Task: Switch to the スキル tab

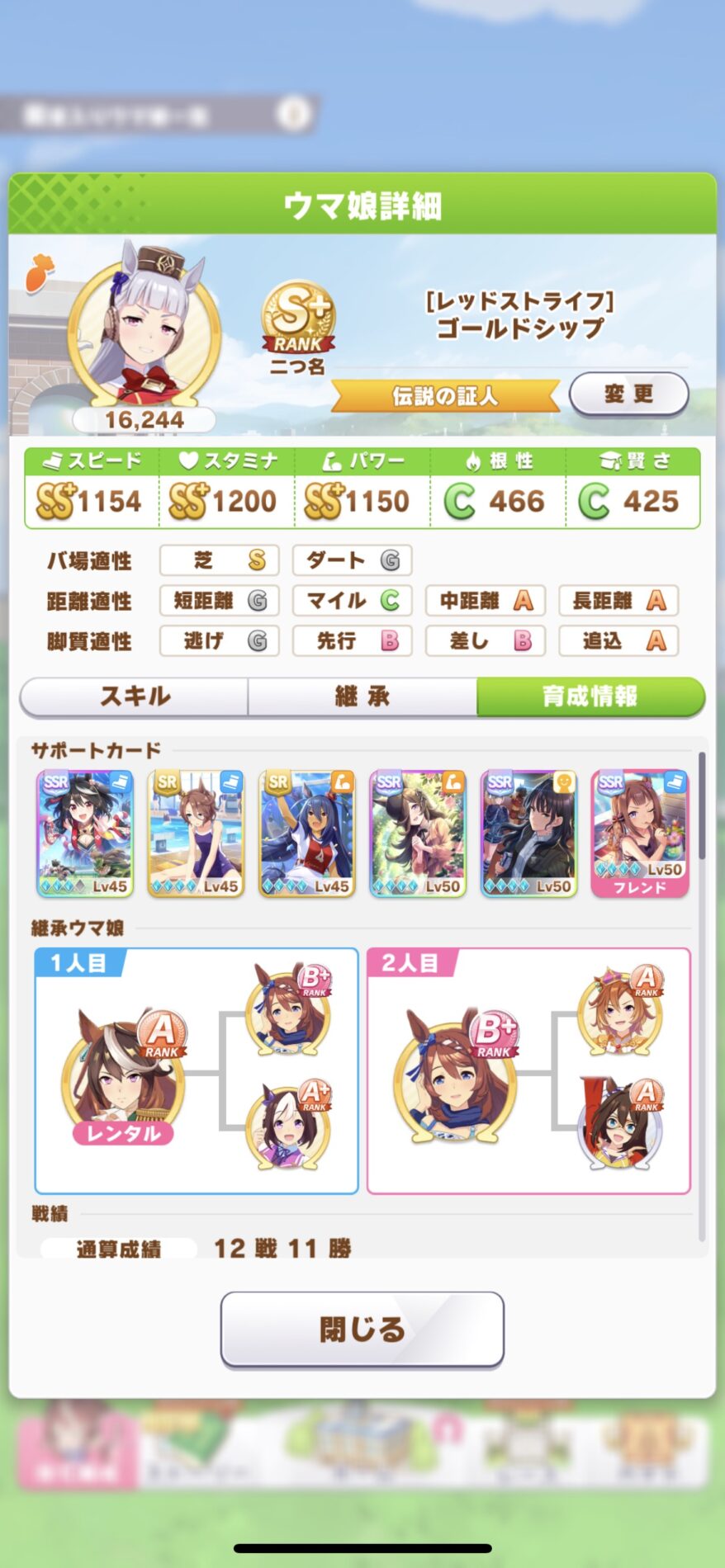Action: 135,697
